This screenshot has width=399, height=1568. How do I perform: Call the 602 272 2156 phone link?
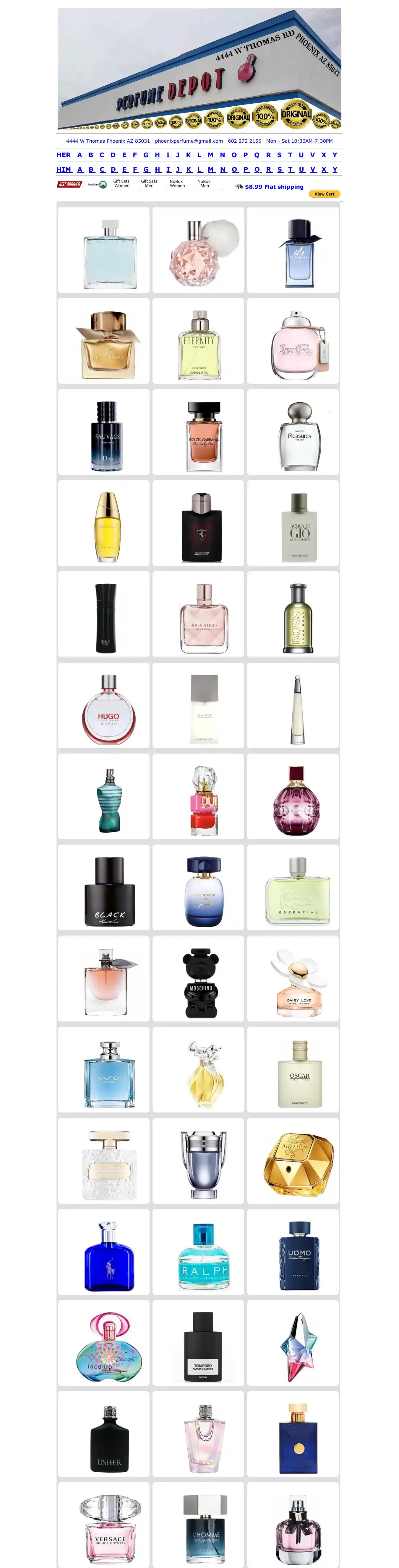pyautogui.click(x=244, y=141)
